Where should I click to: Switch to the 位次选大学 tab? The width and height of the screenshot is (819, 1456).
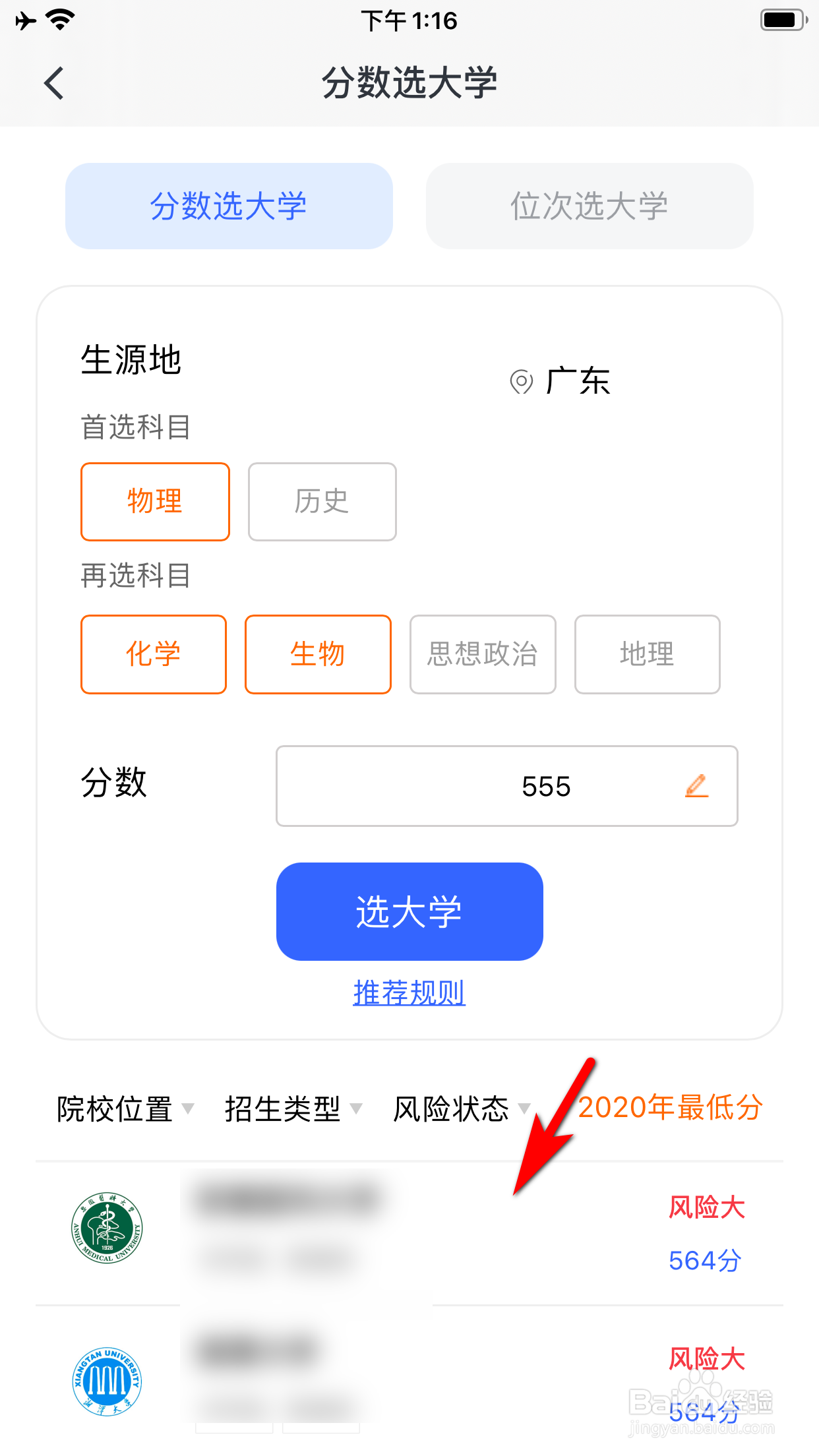click(590, 205)
